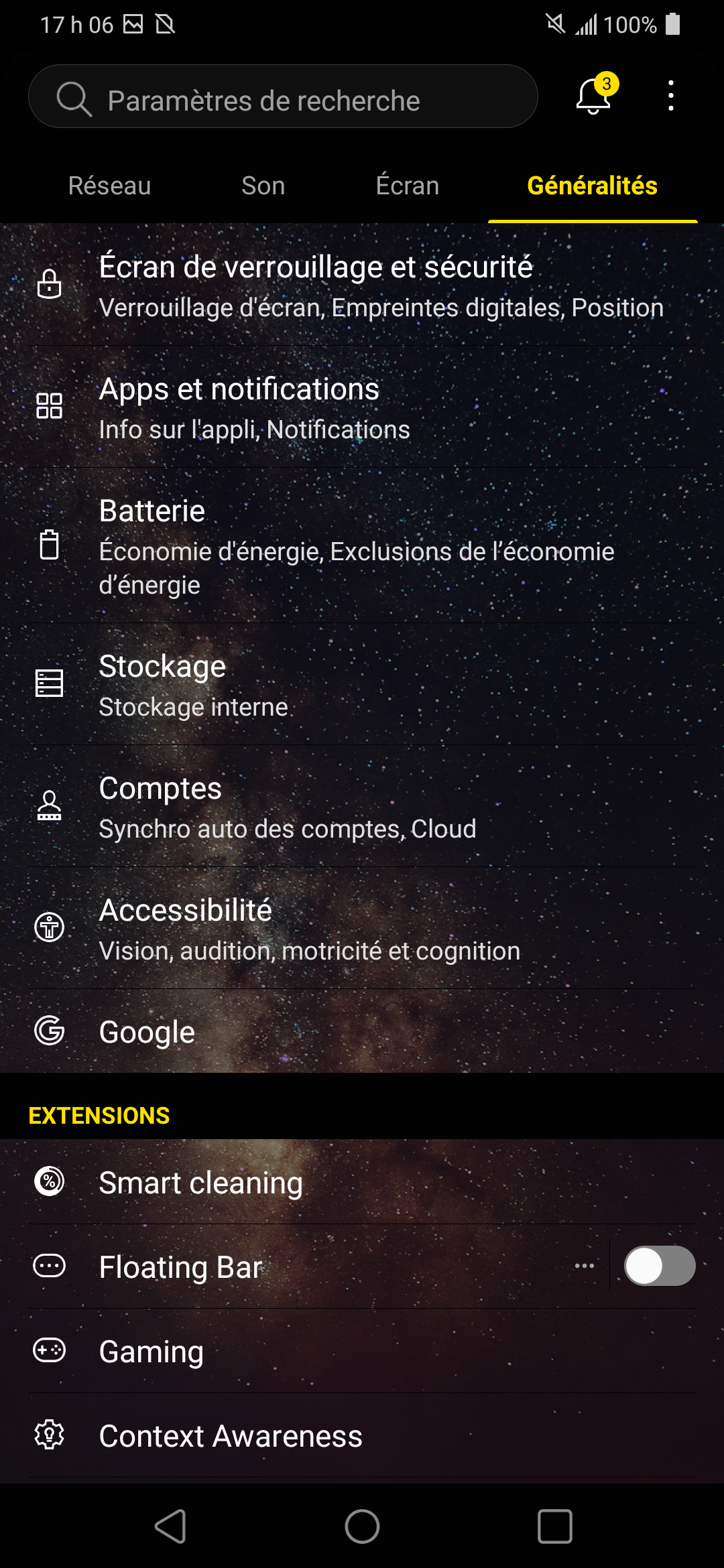Open Batterie settings
This screenshot has width=724, height=1568.
362,545
